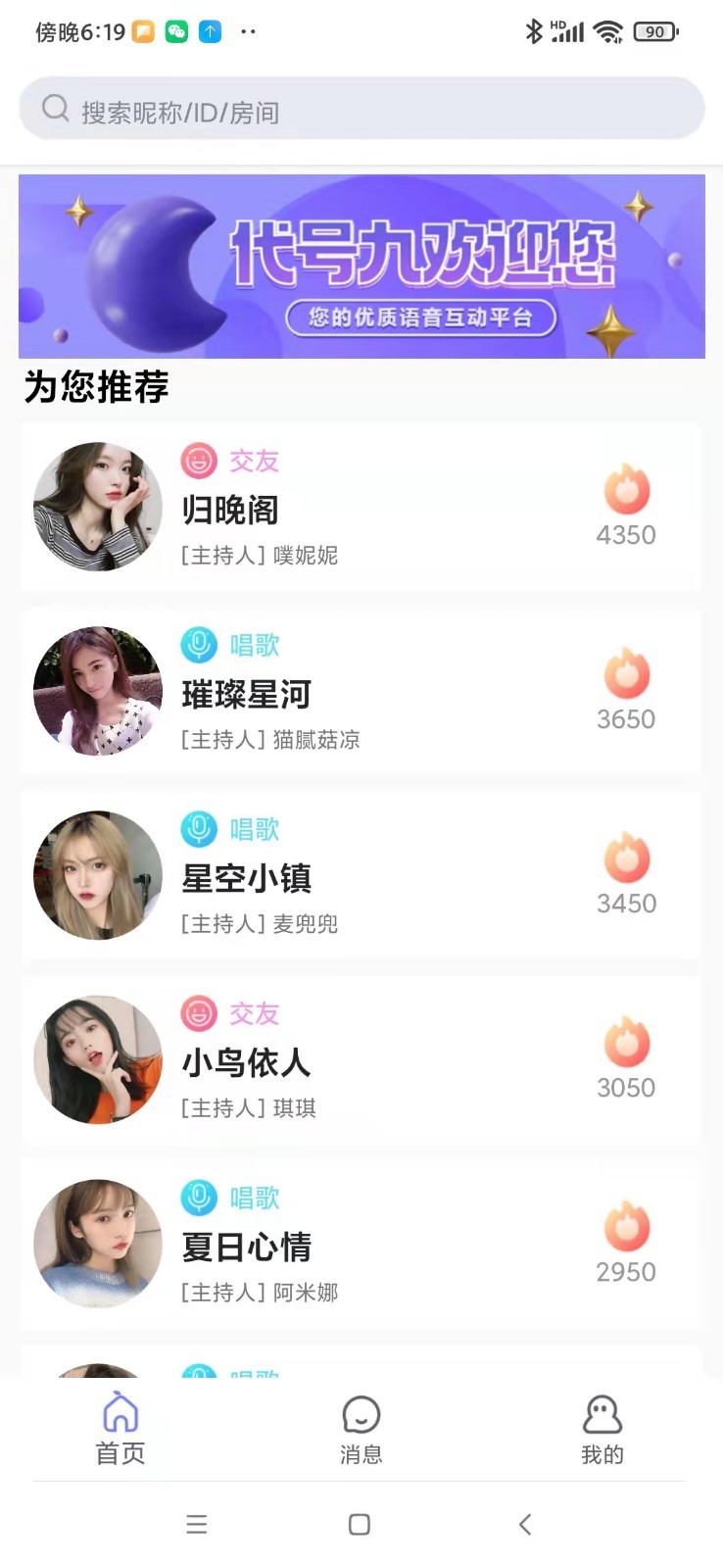723x1568 pixels.
Task: Open the 夏日心情 room
Action: pyautogui.click(x=361, y=1245)
